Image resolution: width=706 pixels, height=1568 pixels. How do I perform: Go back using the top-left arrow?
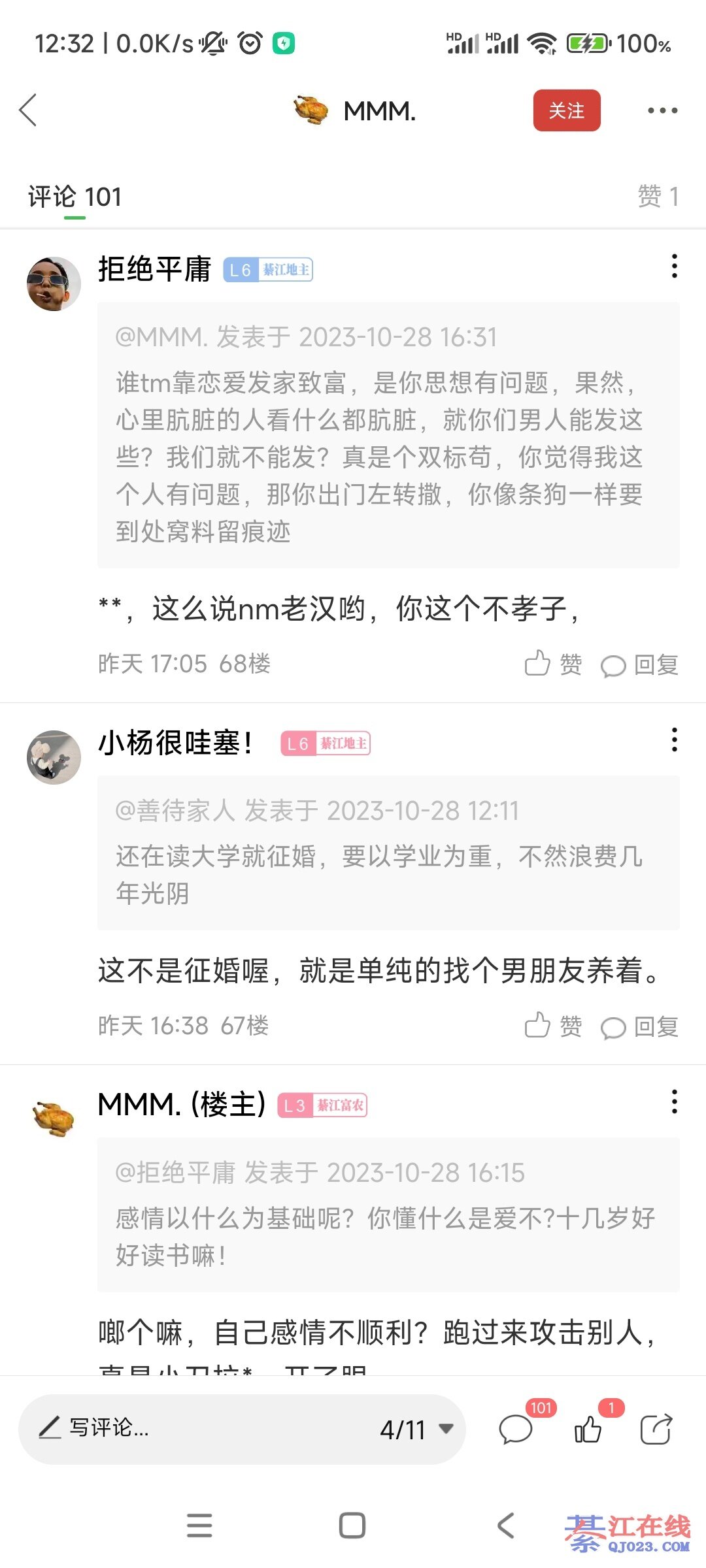[29, 110]
